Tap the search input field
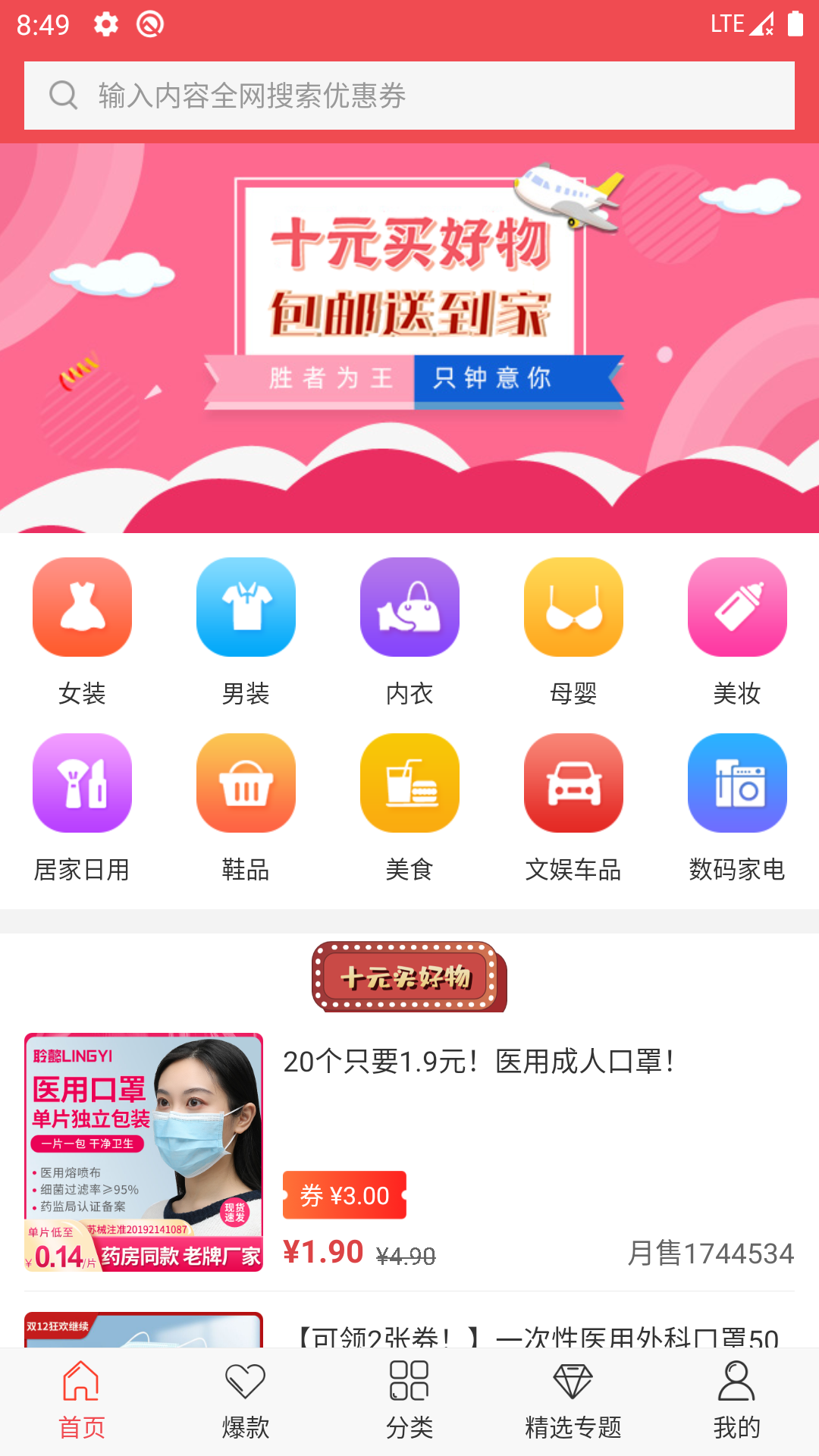Viewport: 819px width, 1456px height. coord(409,95)
